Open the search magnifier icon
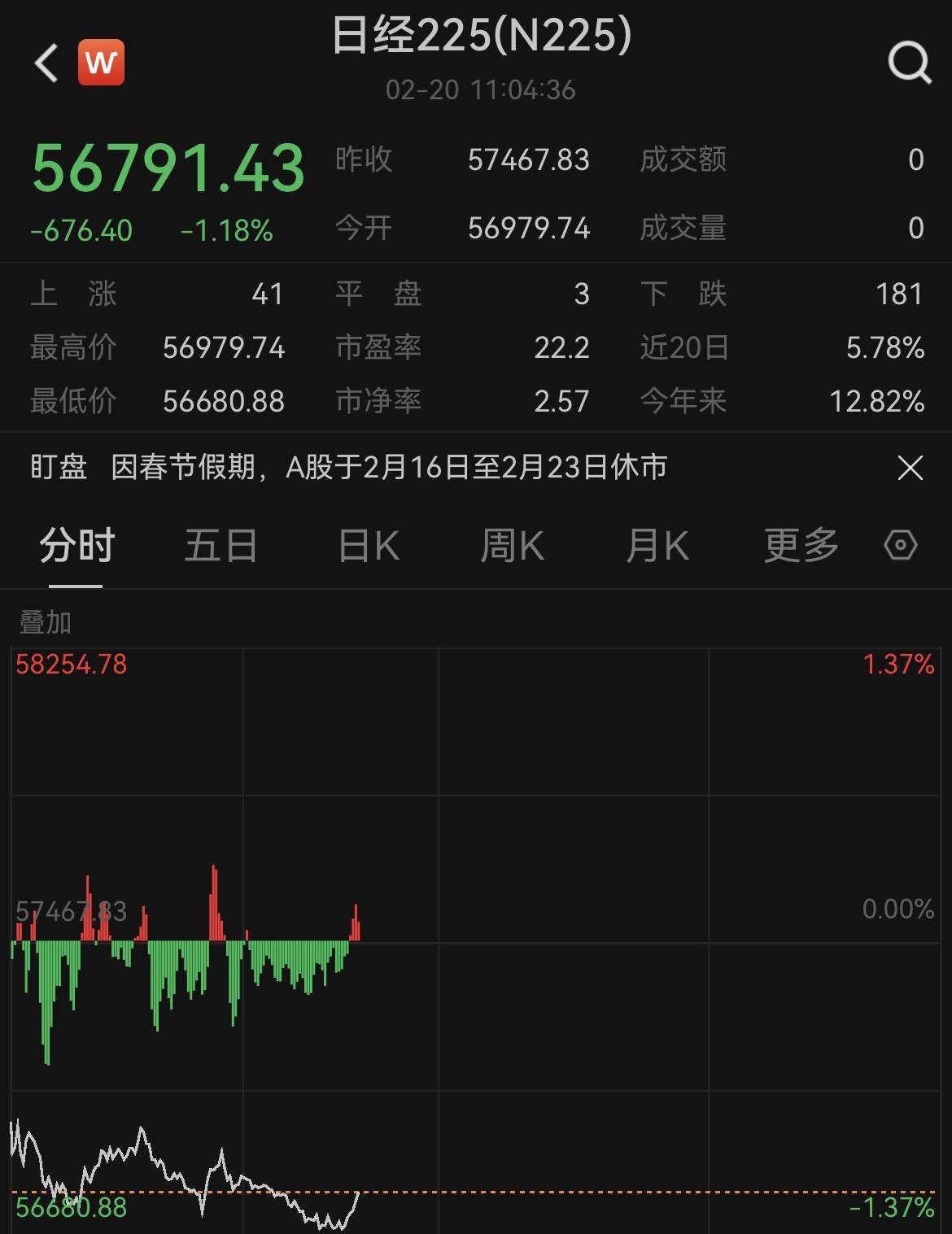Viewport: 952px width, 1234px height. 909,63
